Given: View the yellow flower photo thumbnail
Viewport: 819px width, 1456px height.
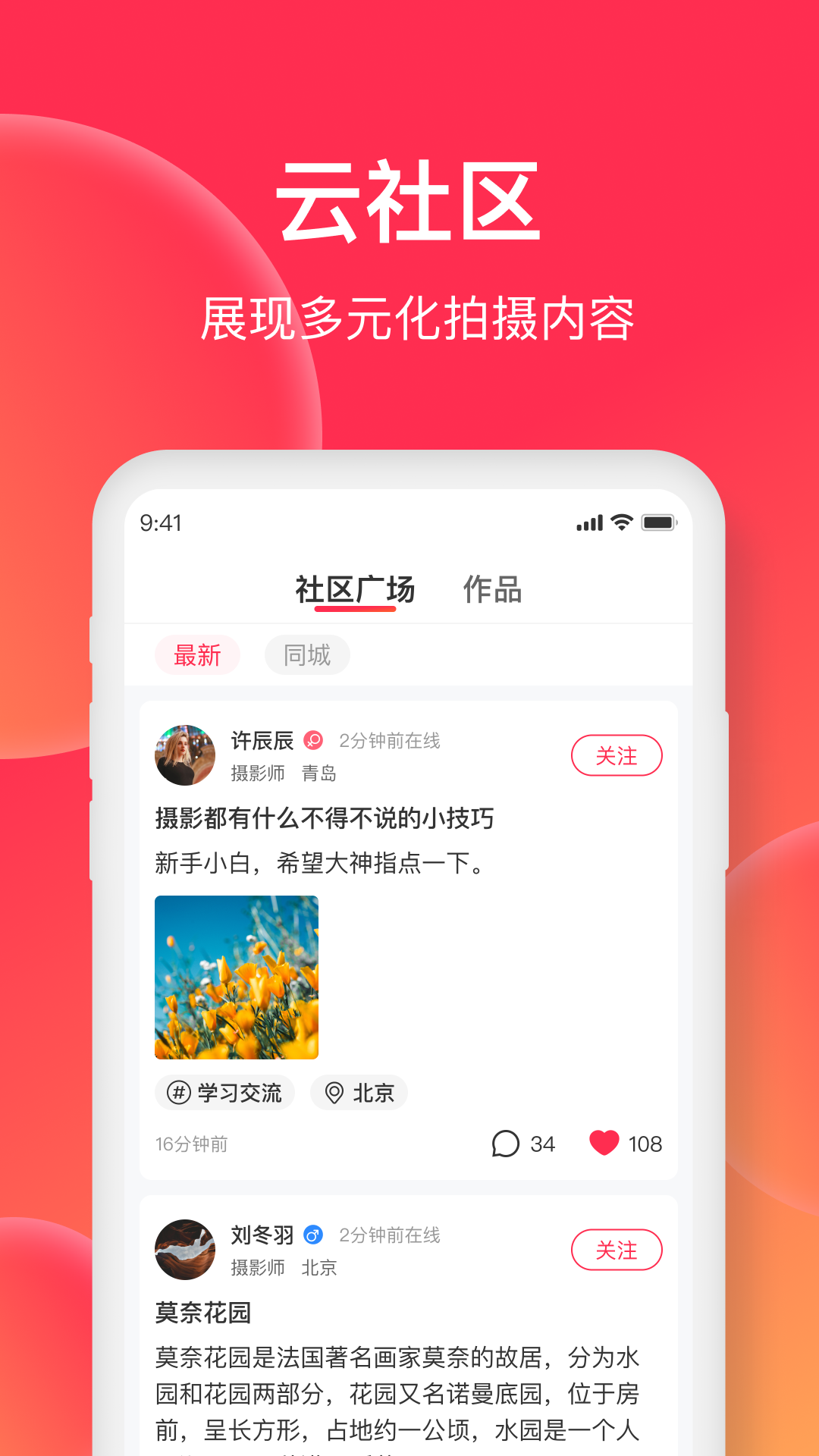Looking at the screenshot, I should [237, 975].
